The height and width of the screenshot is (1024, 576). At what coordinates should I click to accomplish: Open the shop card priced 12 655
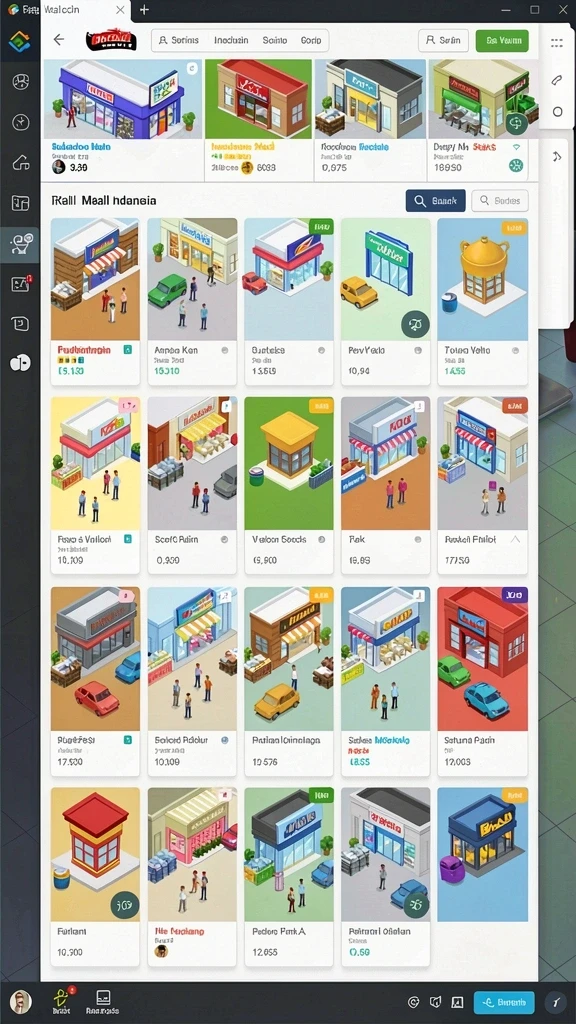[x=289, y=876]
